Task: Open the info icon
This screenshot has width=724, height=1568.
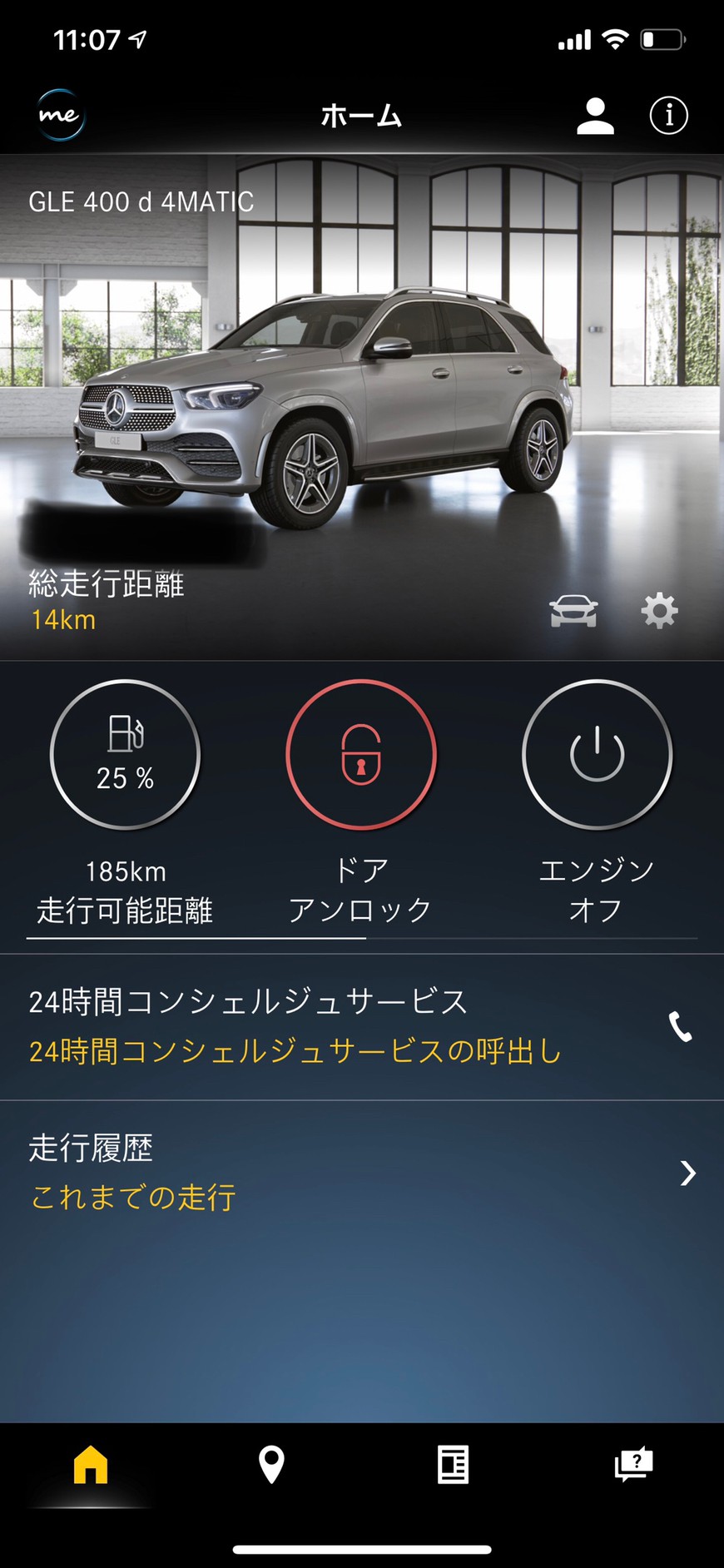Action: (x=668, y=116)
